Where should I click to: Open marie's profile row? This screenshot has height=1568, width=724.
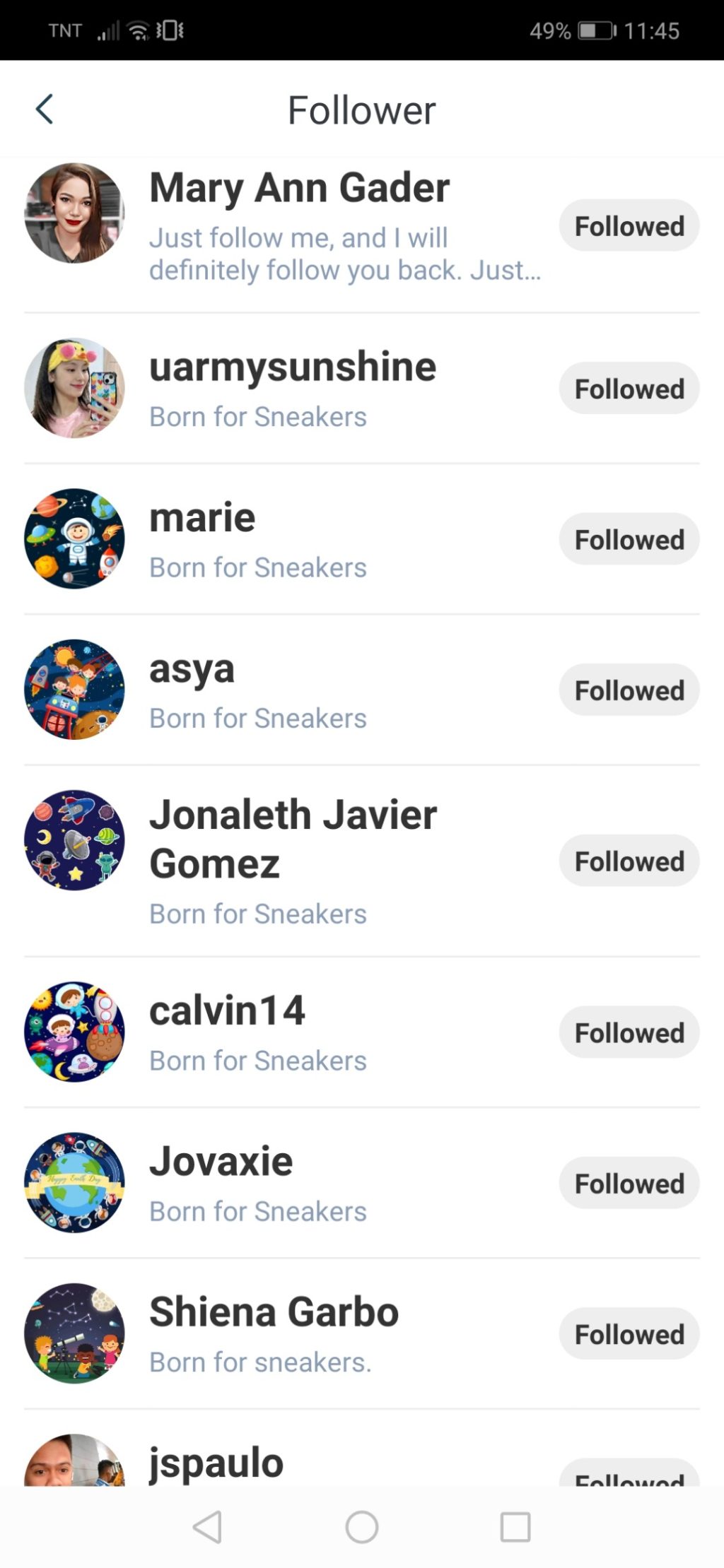point(202,518)
